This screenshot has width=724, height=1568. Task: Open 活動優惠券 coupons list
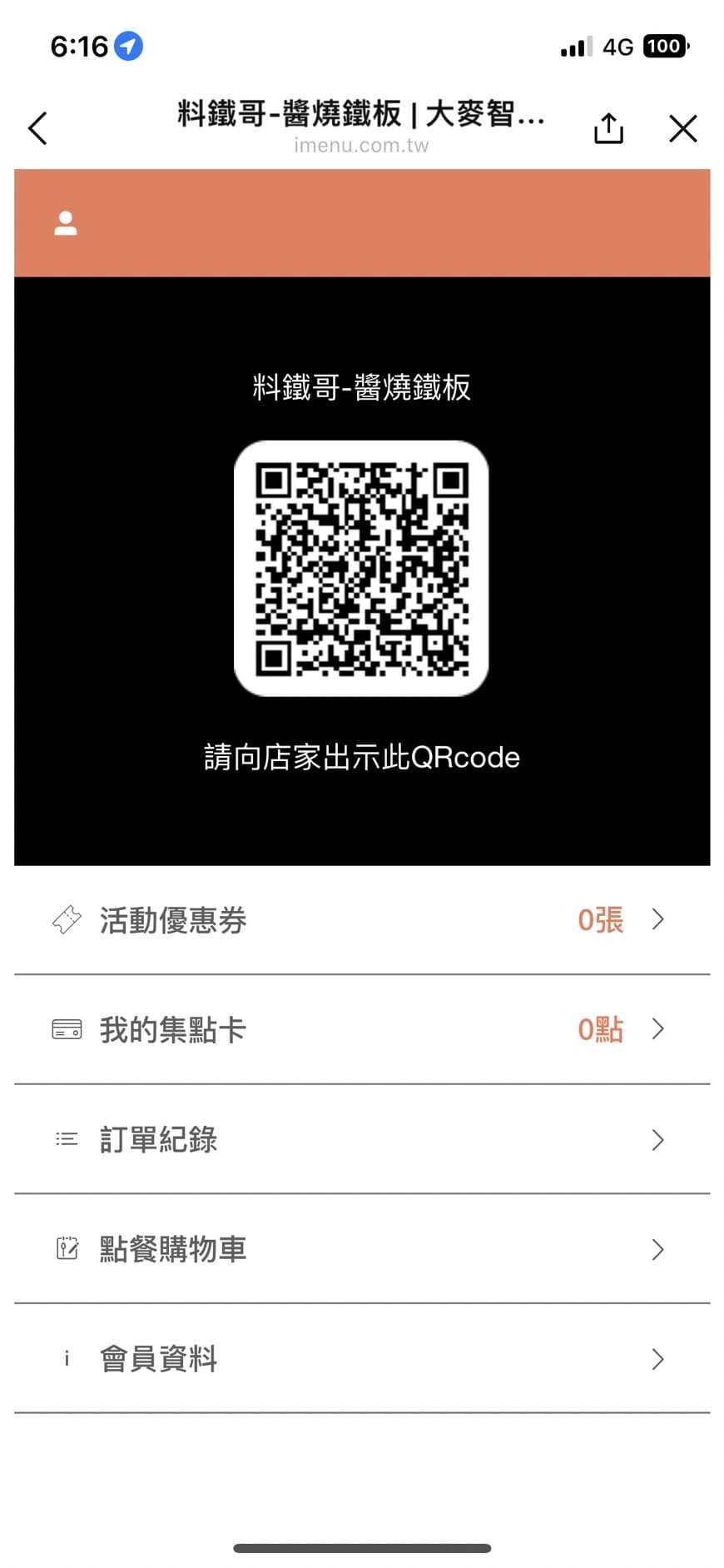pos(362,920)
